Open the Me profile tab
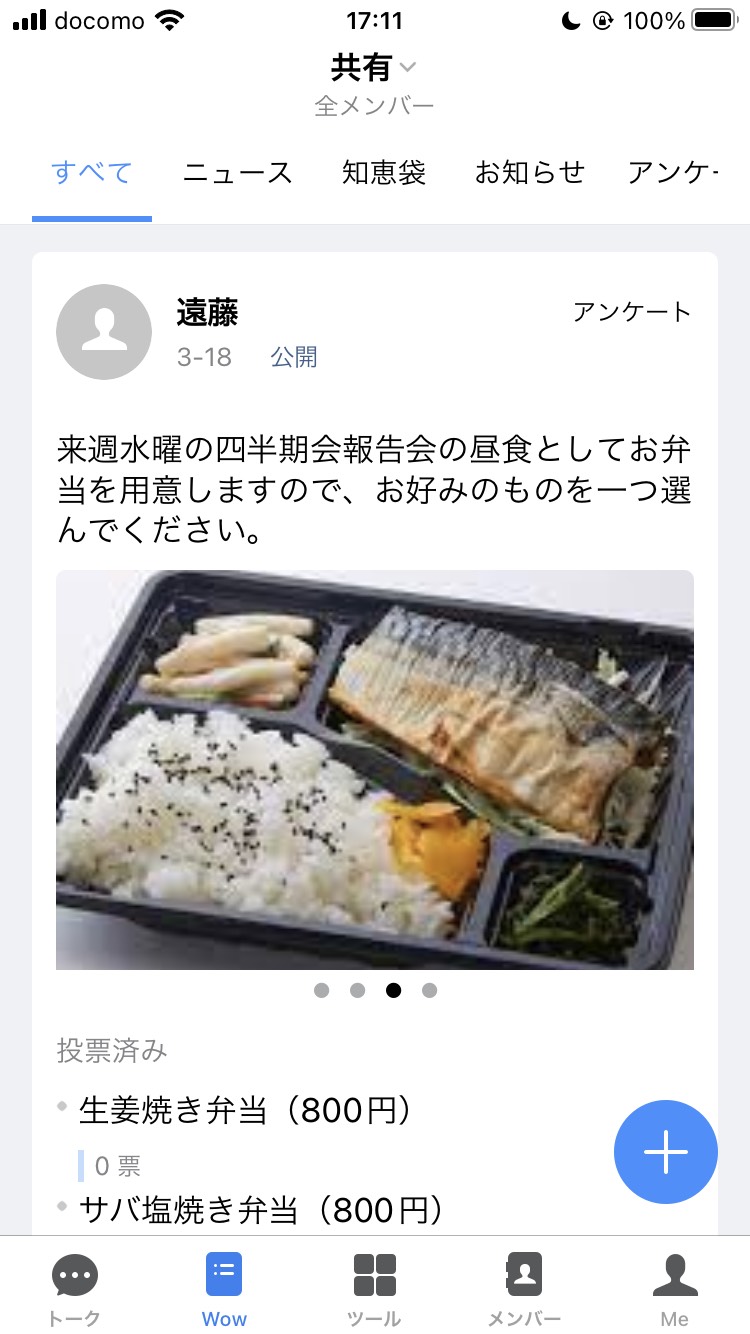 pyautogui.click(x=675, y=1288)
